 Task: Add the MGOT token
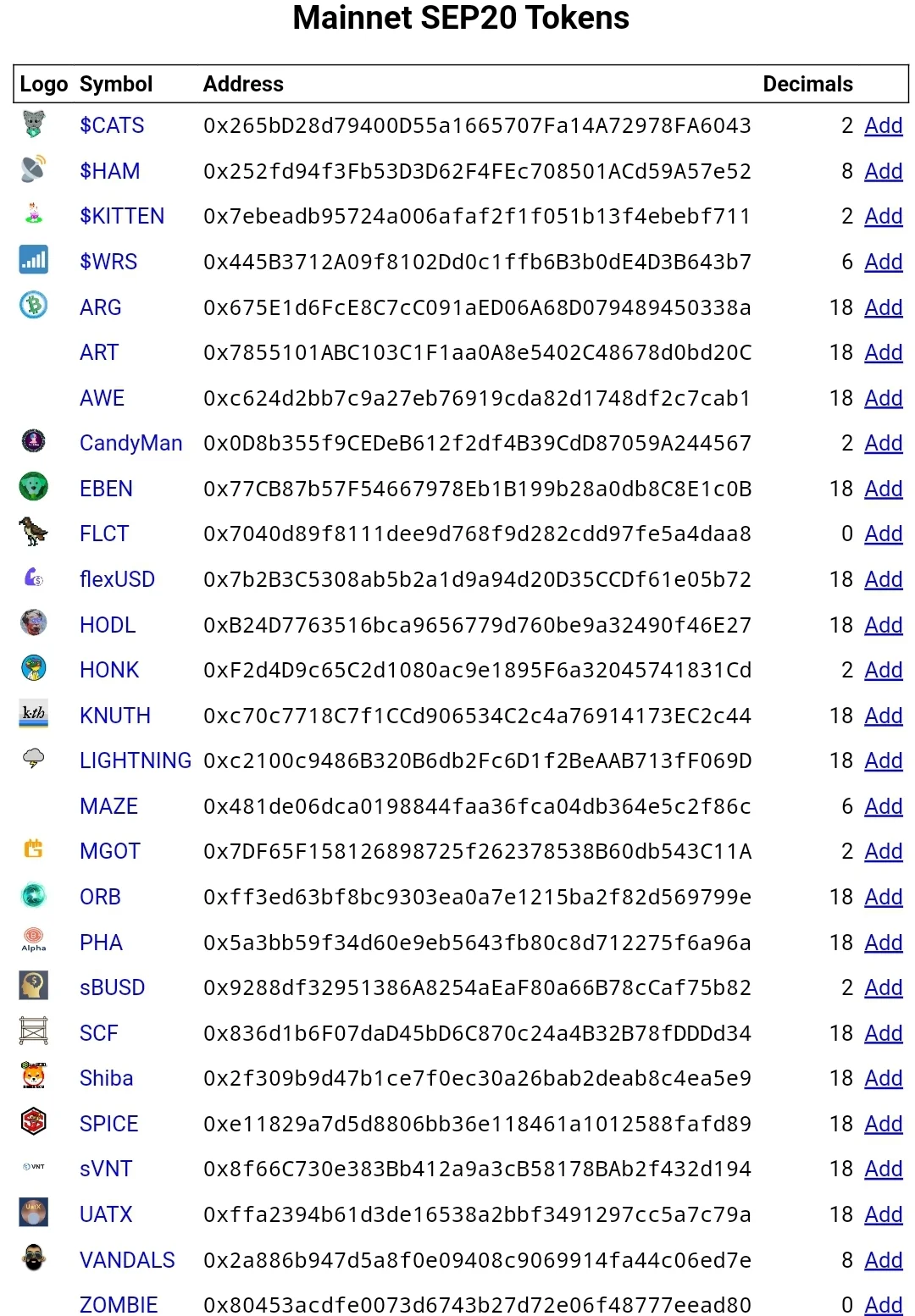pyautogui.click(x=883, y=851)
